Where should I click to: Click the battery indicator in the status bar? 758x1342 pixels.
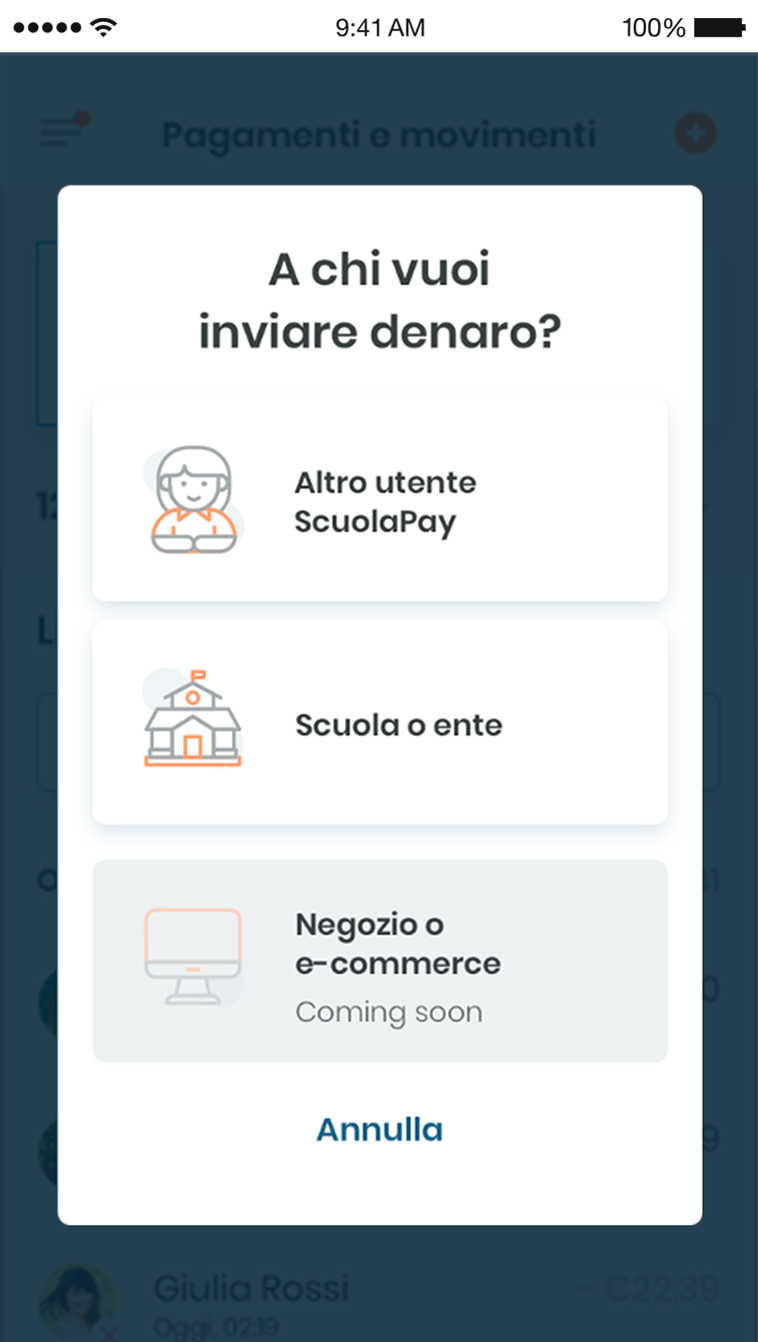[717, 28]
